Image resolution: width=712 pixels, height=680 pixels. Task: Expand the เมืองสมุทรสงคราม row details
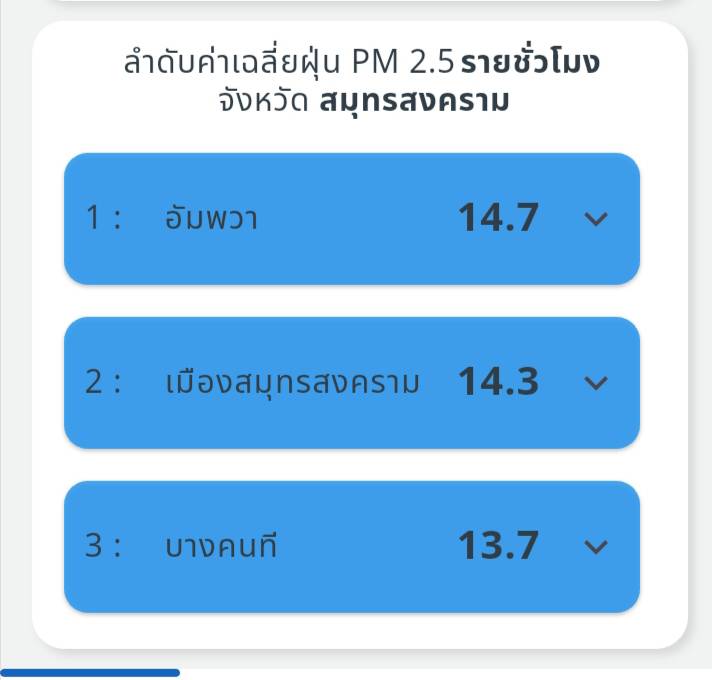tap(595, 383)
